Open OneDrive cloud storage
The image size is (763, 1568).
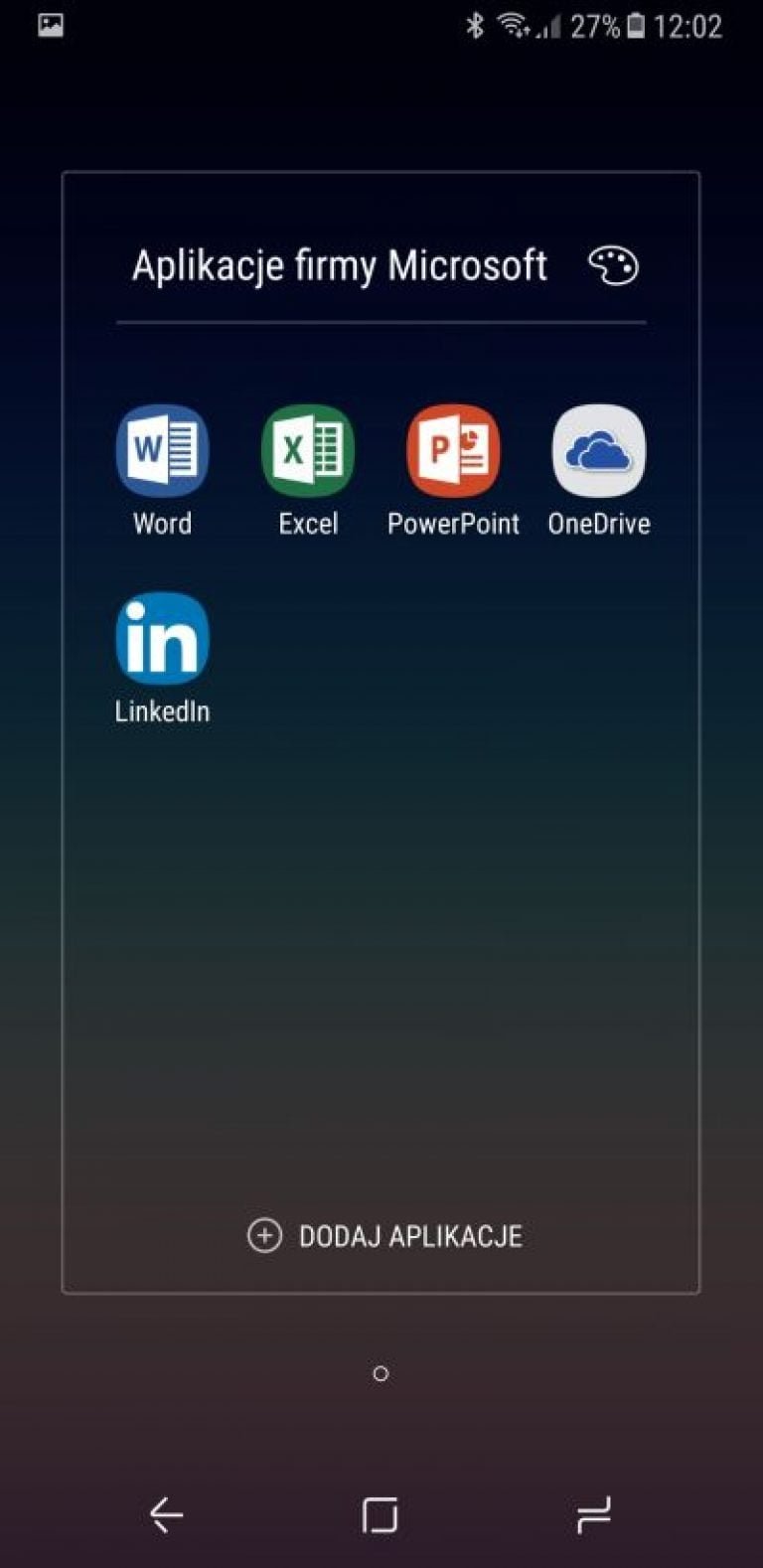pyautogui.click(x=598, y=451)
